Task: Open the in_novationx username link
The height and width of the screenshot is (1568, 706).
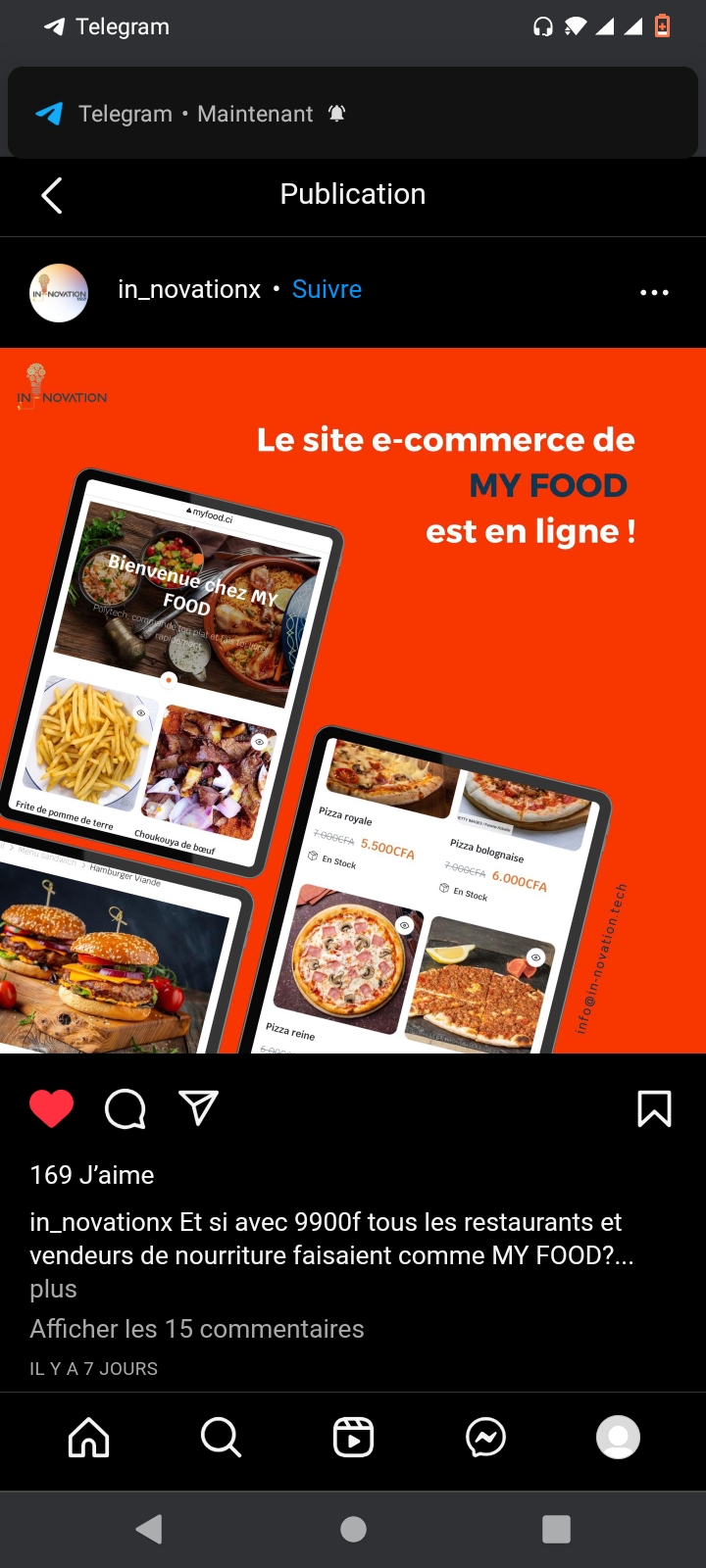Action: 189,290
